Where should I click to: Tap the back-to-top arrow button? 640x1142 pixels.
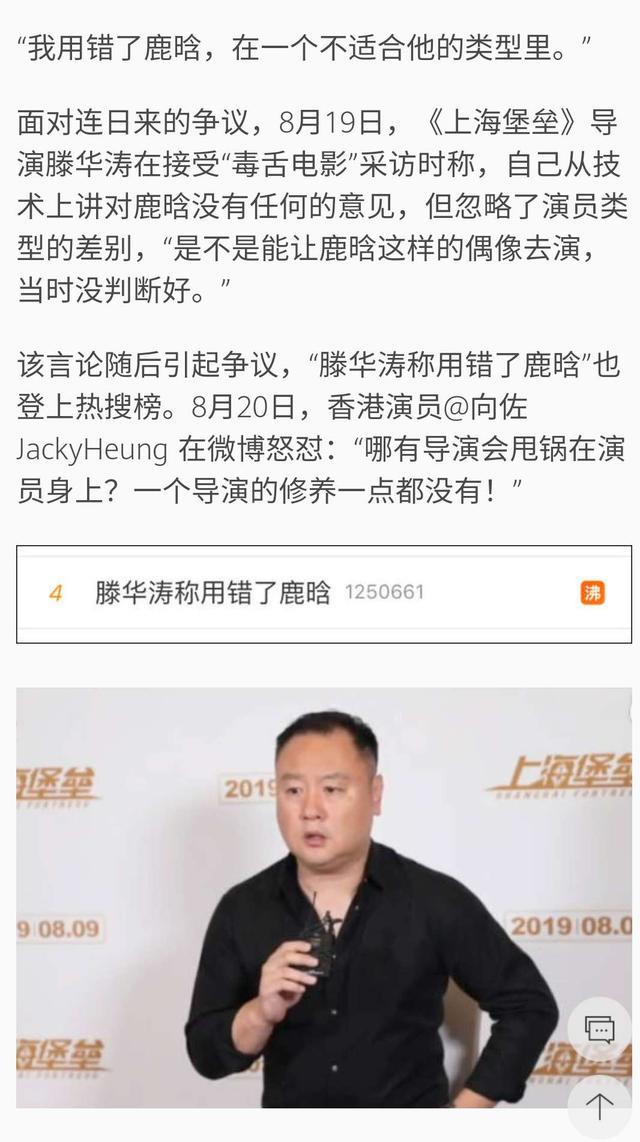point(599,1106)
